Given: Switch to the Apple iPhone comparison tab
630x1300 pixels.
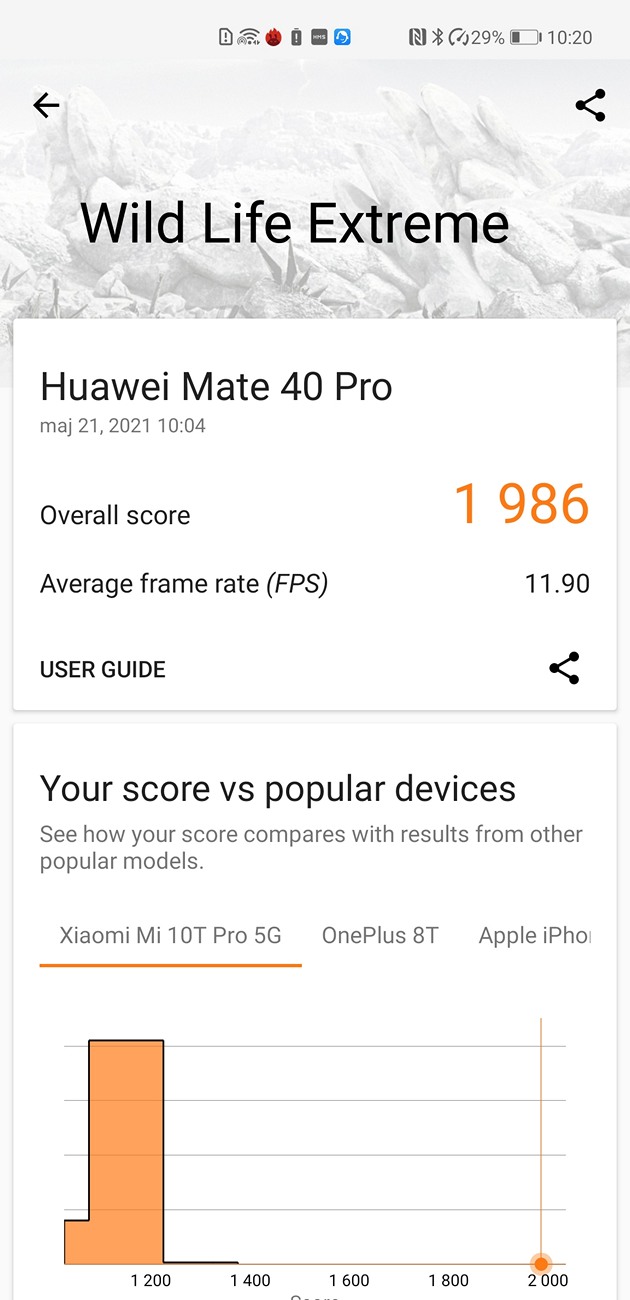Looking at the screenshot, I should click(535, 936).
